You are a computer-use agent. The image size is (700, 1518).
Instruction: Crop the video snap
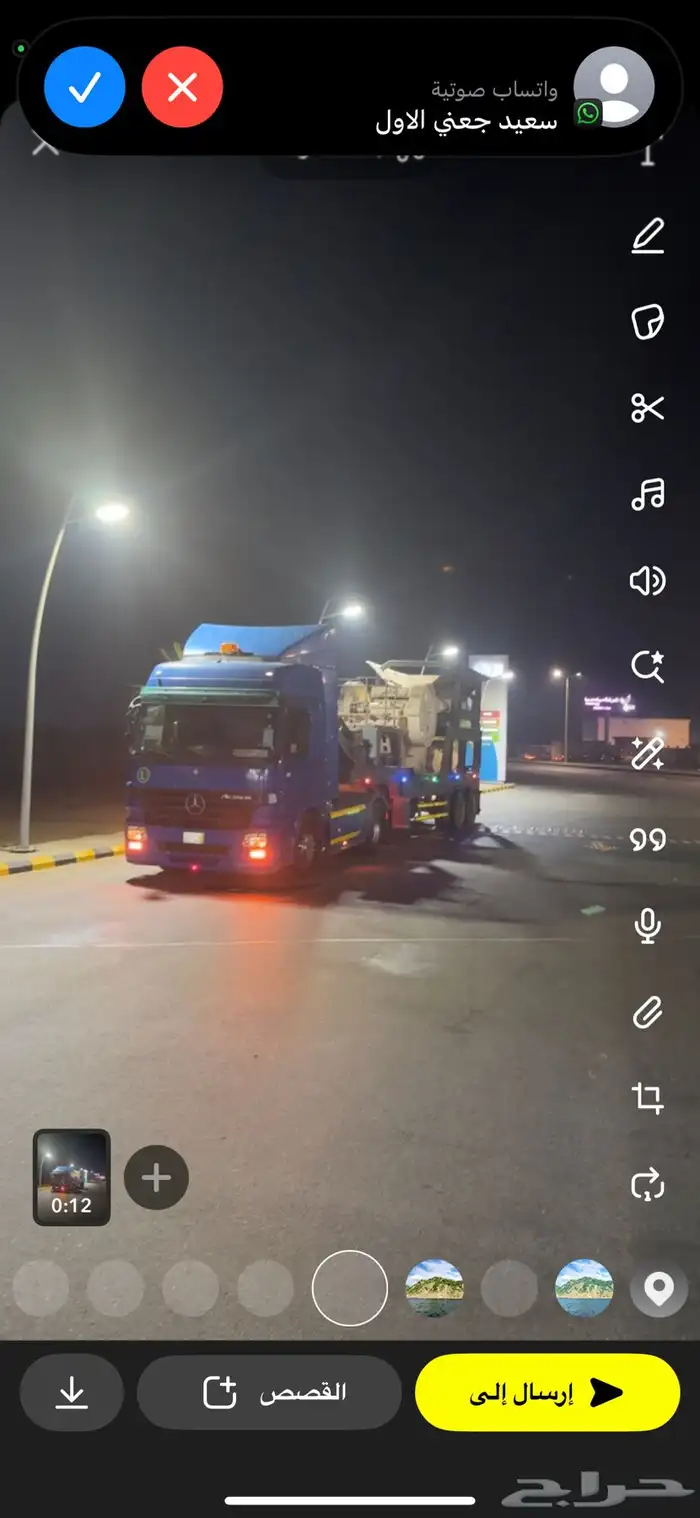pos(648,1099)
